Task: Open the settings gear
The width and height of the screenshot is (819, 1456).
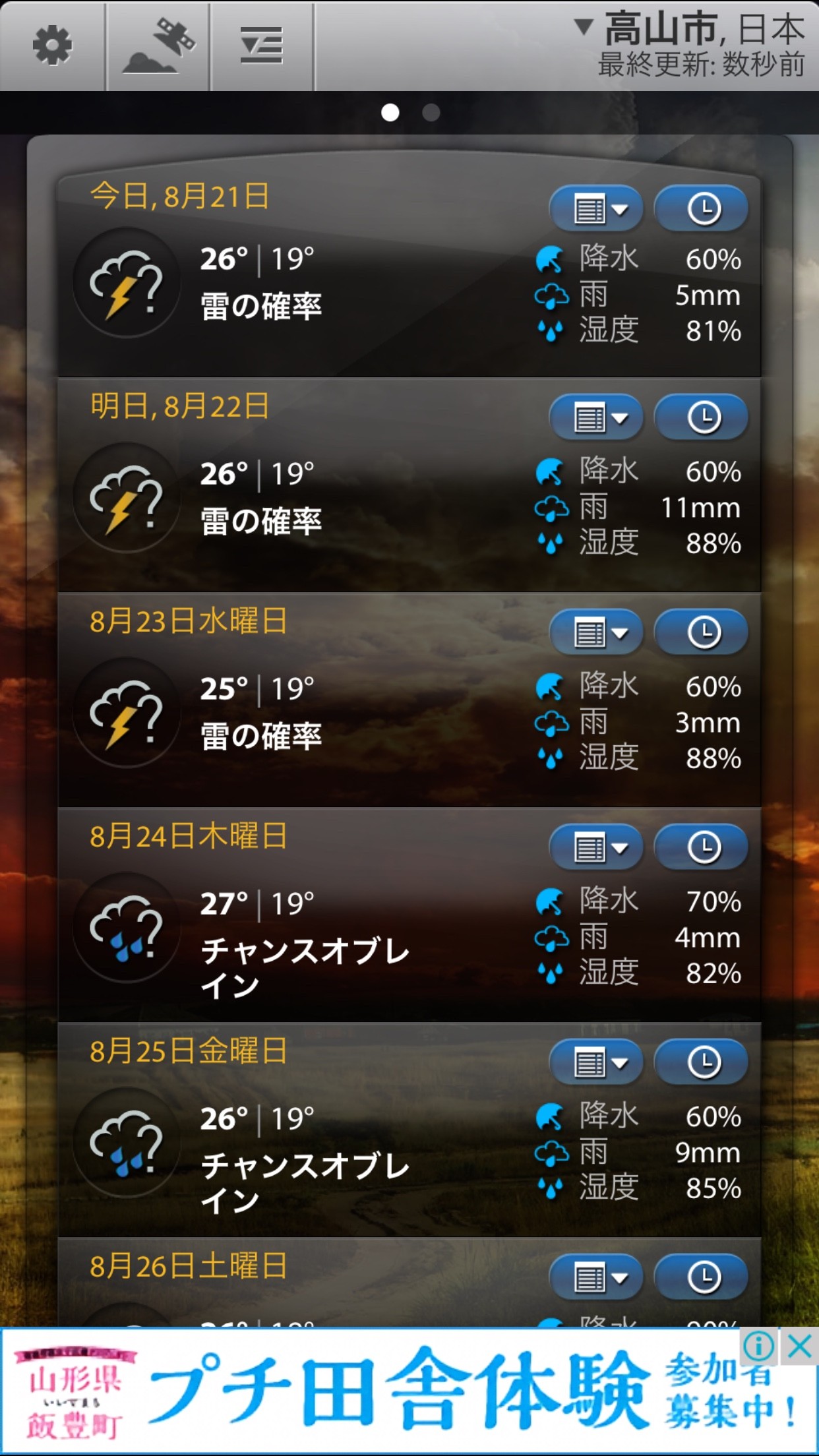Action: tap(52, 45)
